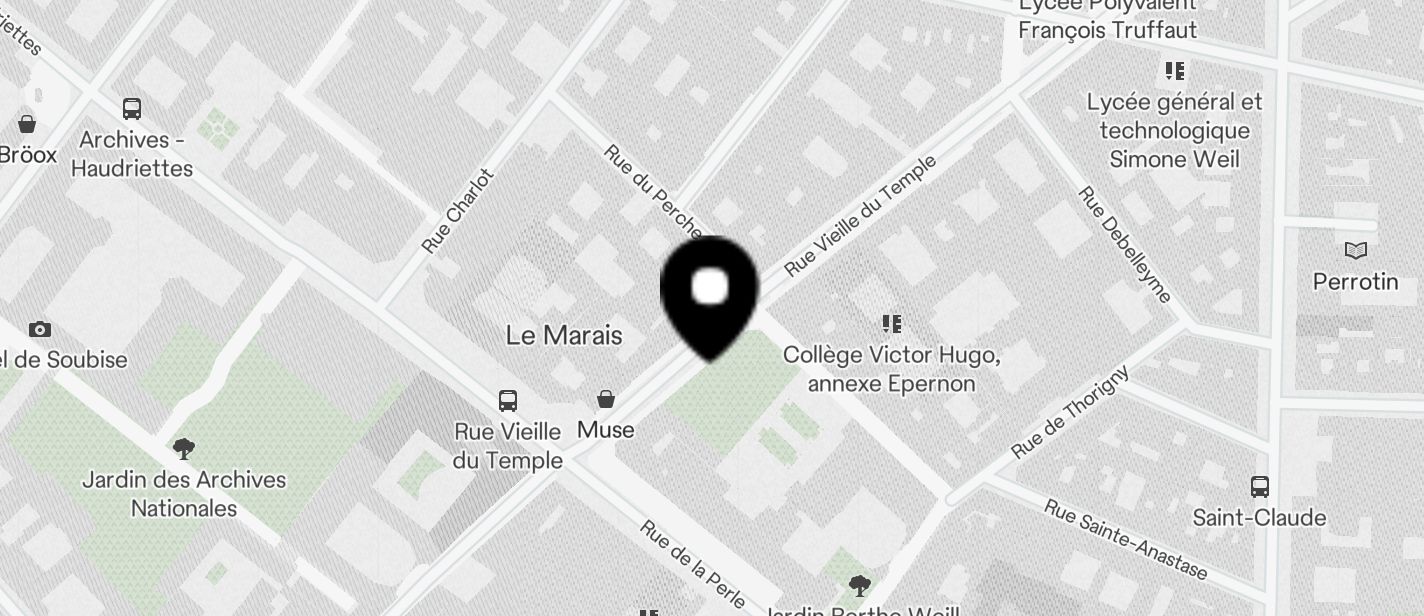Viewport: 1424px width, 616px height.
Task: Tap the black location pin
Action: coord(710,292)
